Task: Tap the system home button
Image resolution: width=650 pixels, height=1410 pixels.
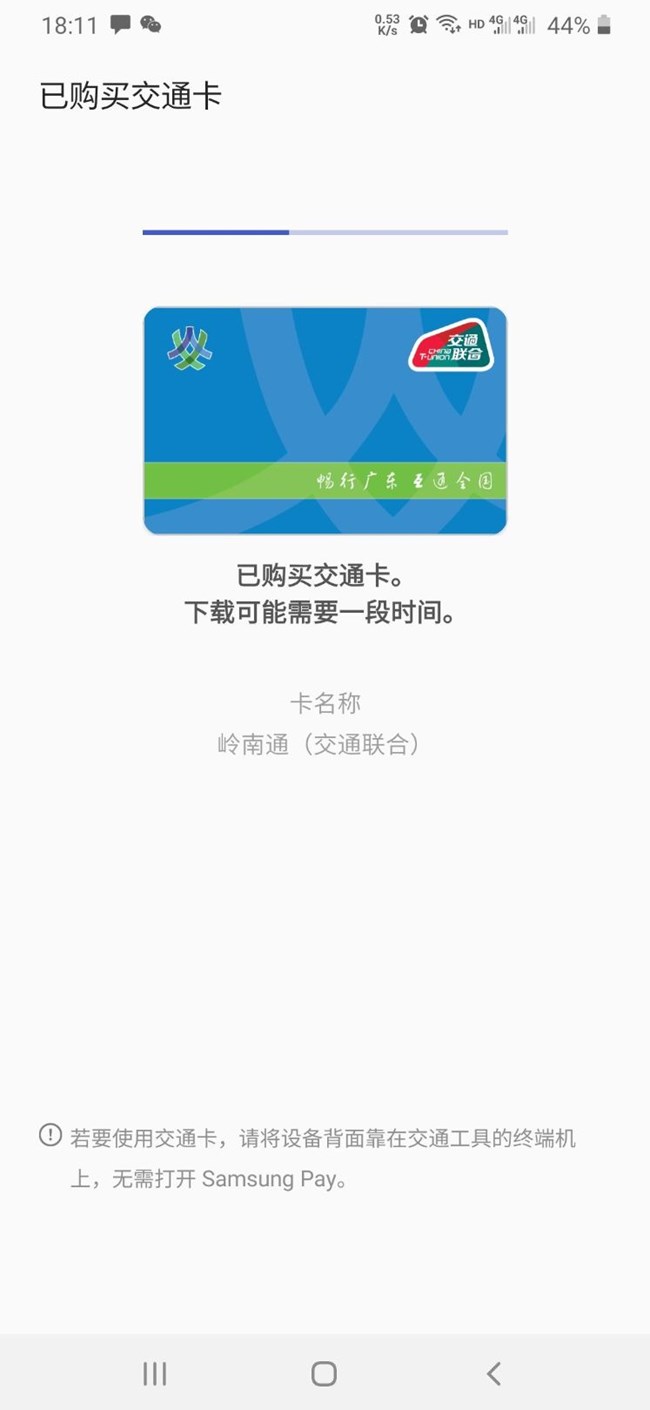Action: point(324,1373)
